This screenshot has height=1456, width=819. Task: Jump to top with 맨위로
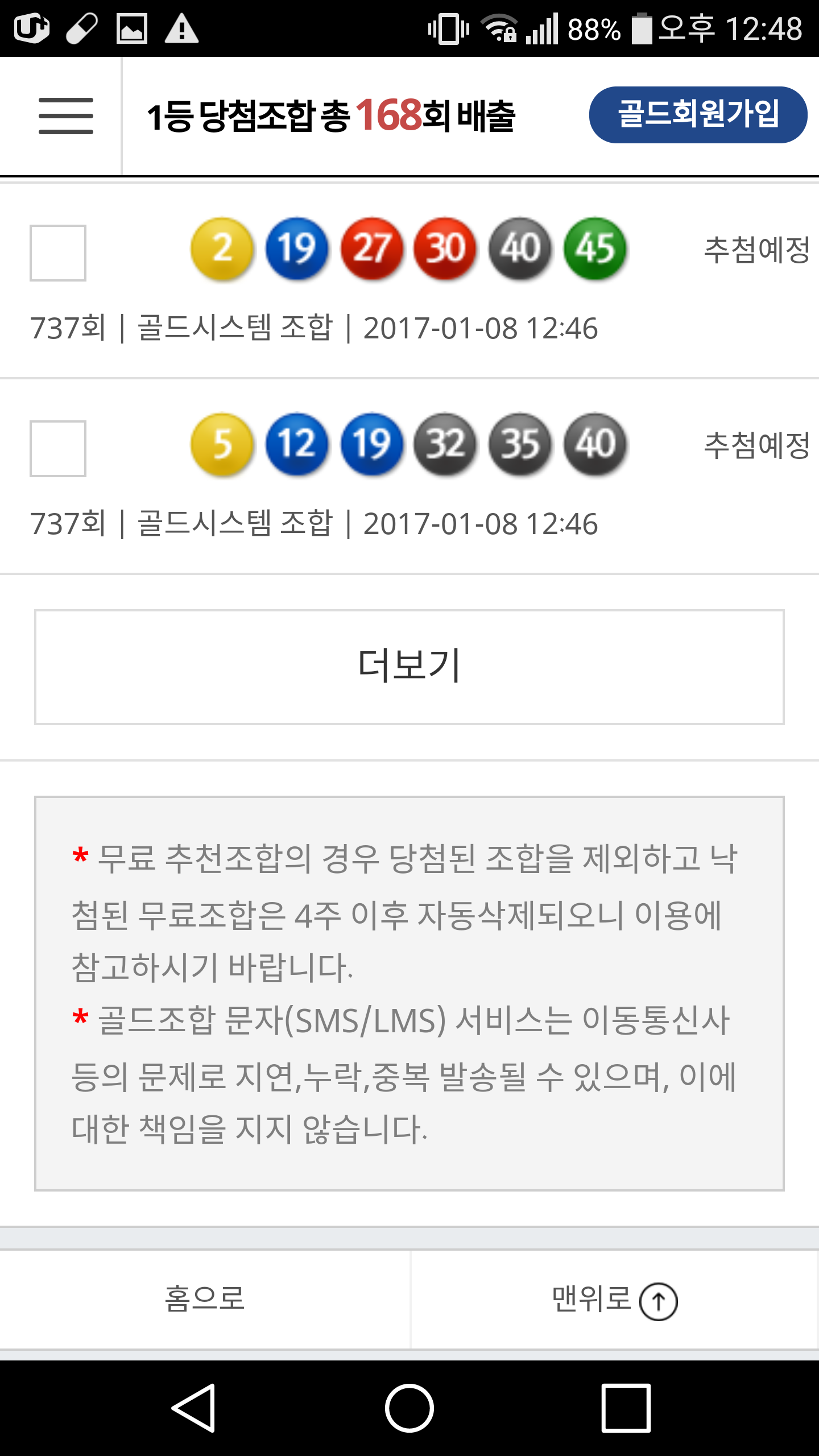(614, 1300)
